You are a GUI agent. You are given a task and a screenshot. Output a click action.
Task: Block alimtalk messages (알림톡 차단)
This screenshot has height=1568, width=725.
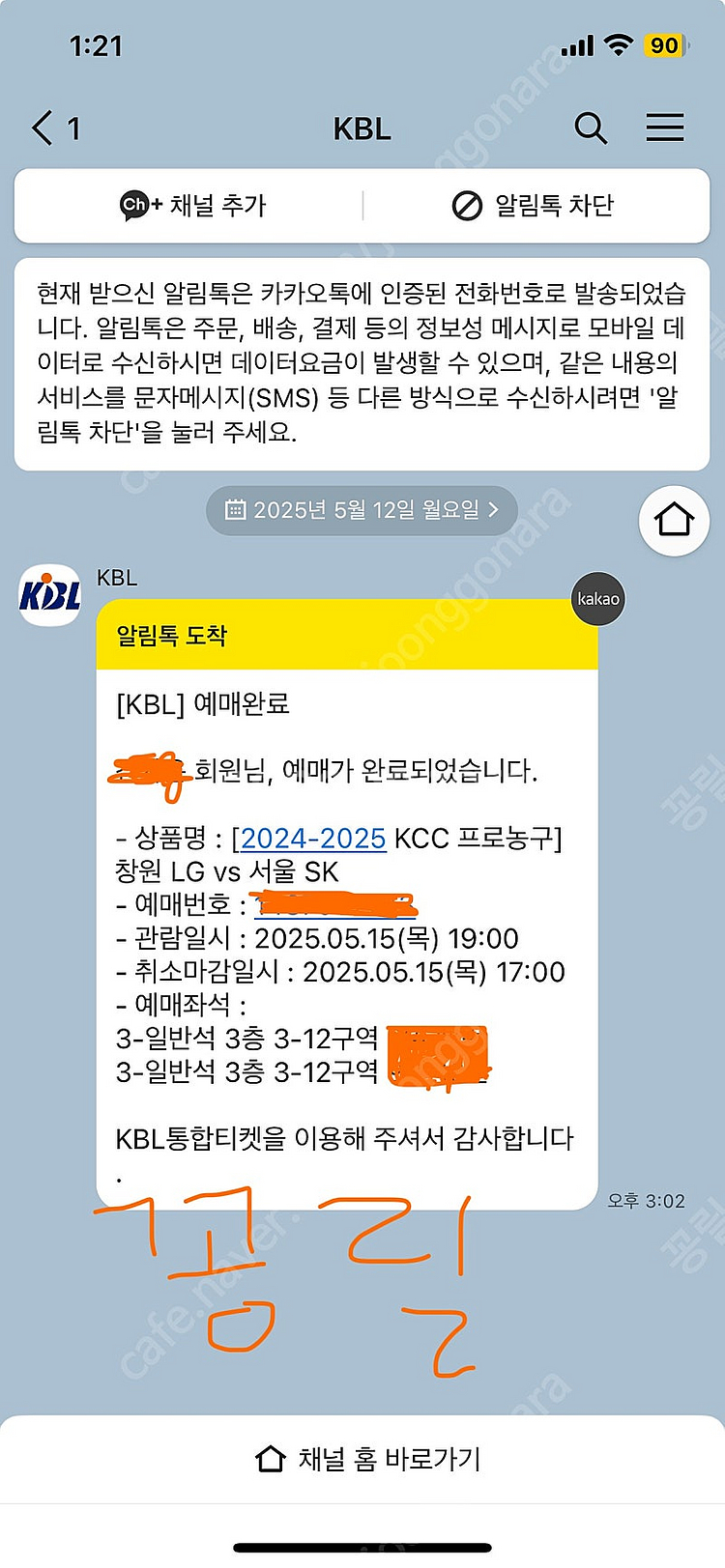point(533,205)
